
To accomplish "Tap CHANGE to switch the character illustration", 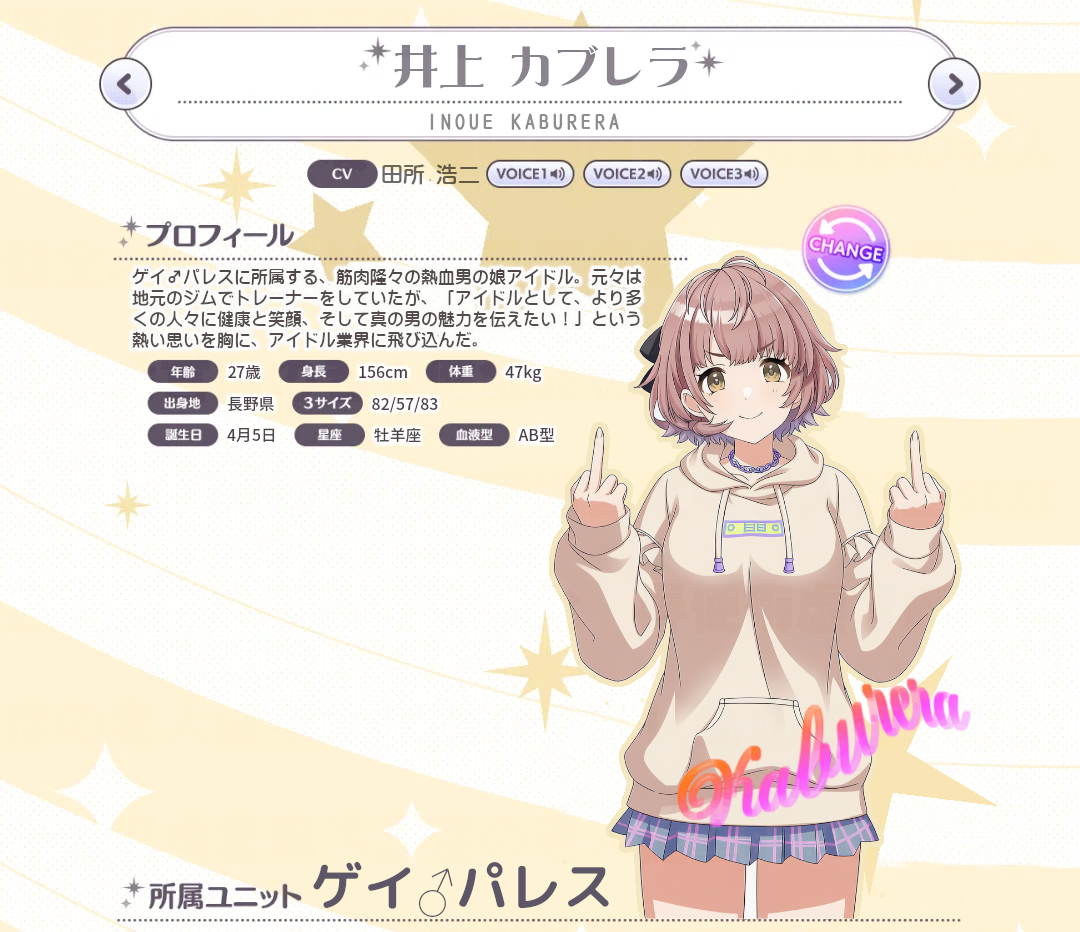I will (x=846, y=250).
